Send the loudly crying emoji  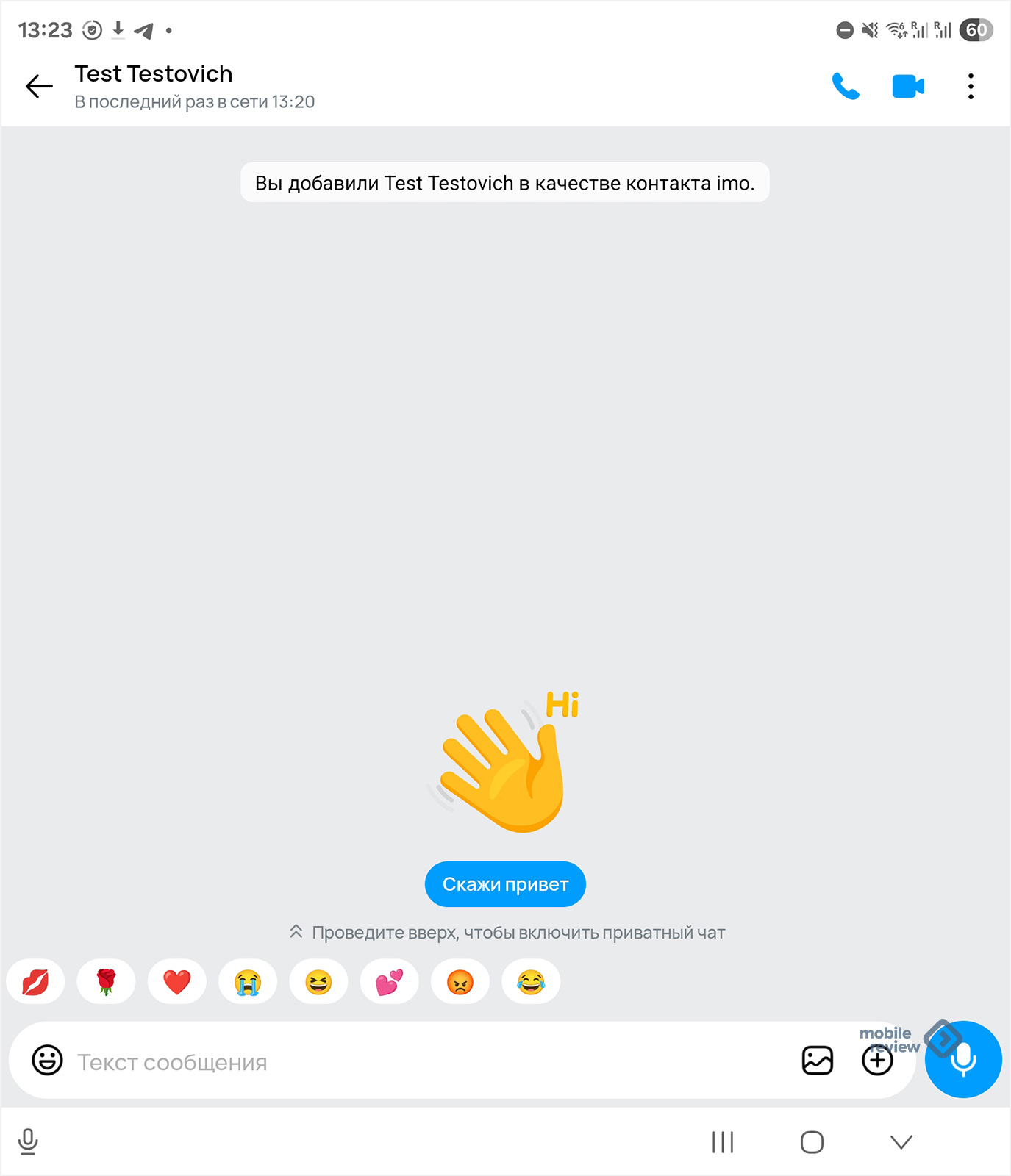click(x=248, y=982)
